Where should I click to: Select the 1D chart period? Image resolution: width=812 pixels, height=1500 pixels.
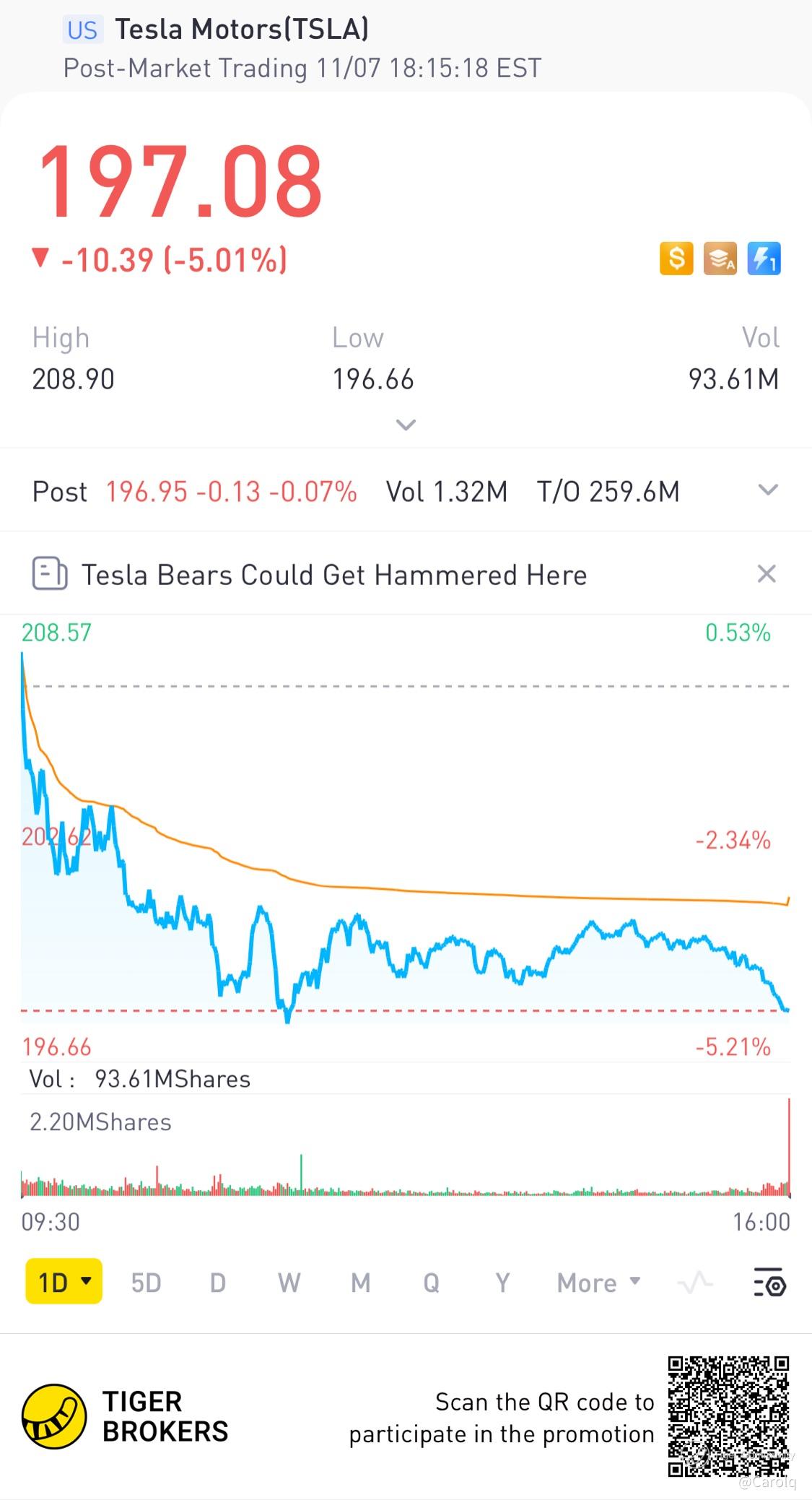(x=64, y=1283)
